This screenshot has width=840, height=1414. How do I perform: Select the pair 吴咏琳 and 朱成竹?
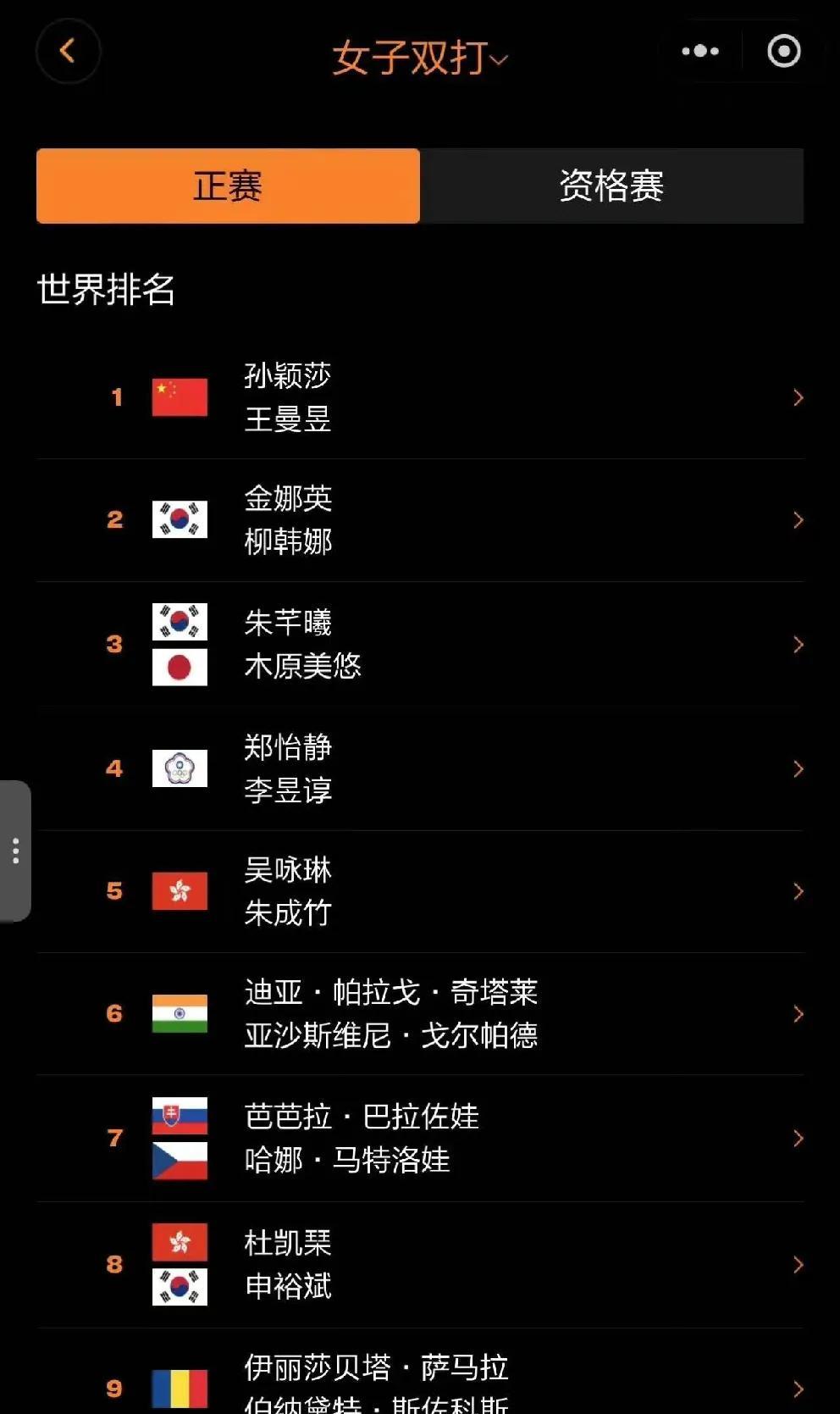point(420,891)
